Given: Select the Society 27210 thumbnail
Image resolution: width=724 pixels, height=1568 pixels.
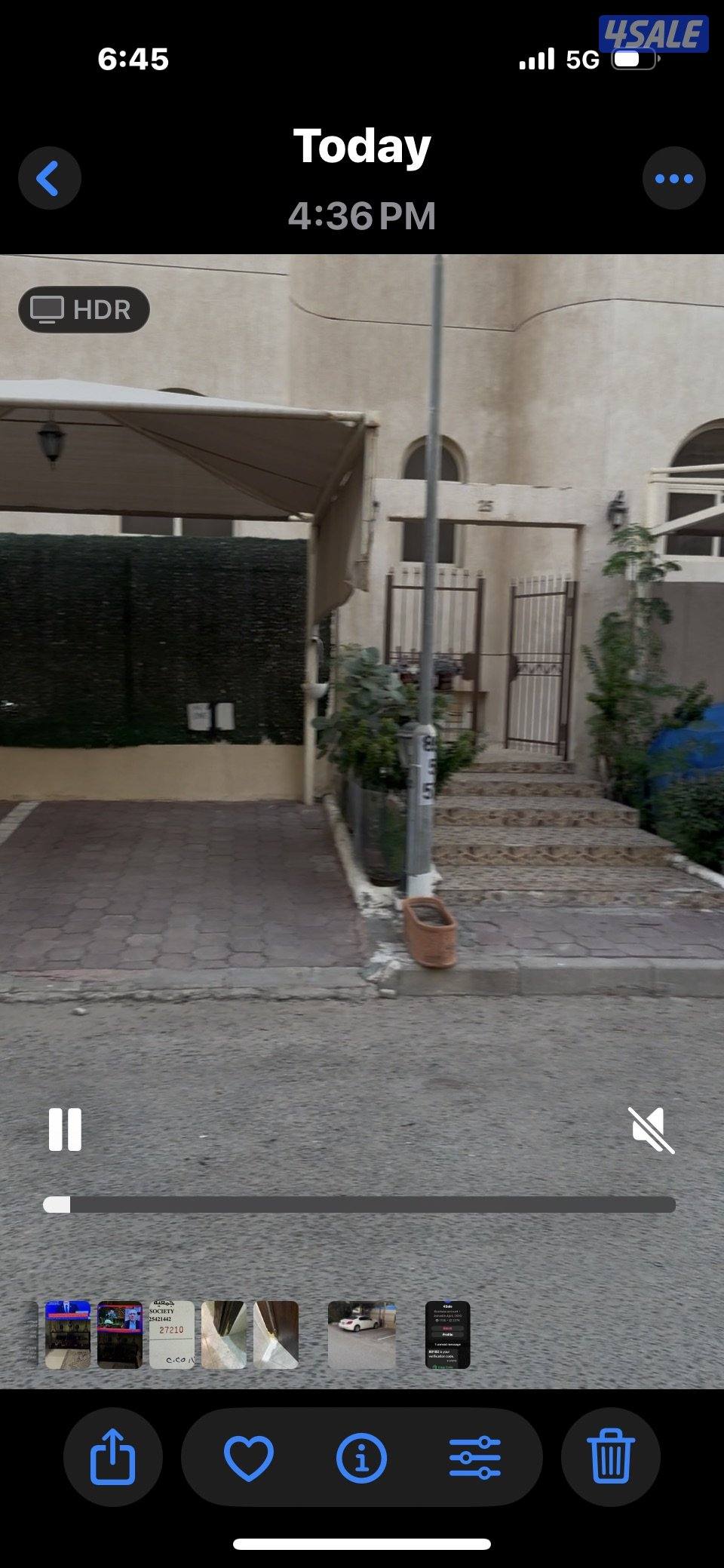Looking at the screenshot, I should (x=171, y=1334).
